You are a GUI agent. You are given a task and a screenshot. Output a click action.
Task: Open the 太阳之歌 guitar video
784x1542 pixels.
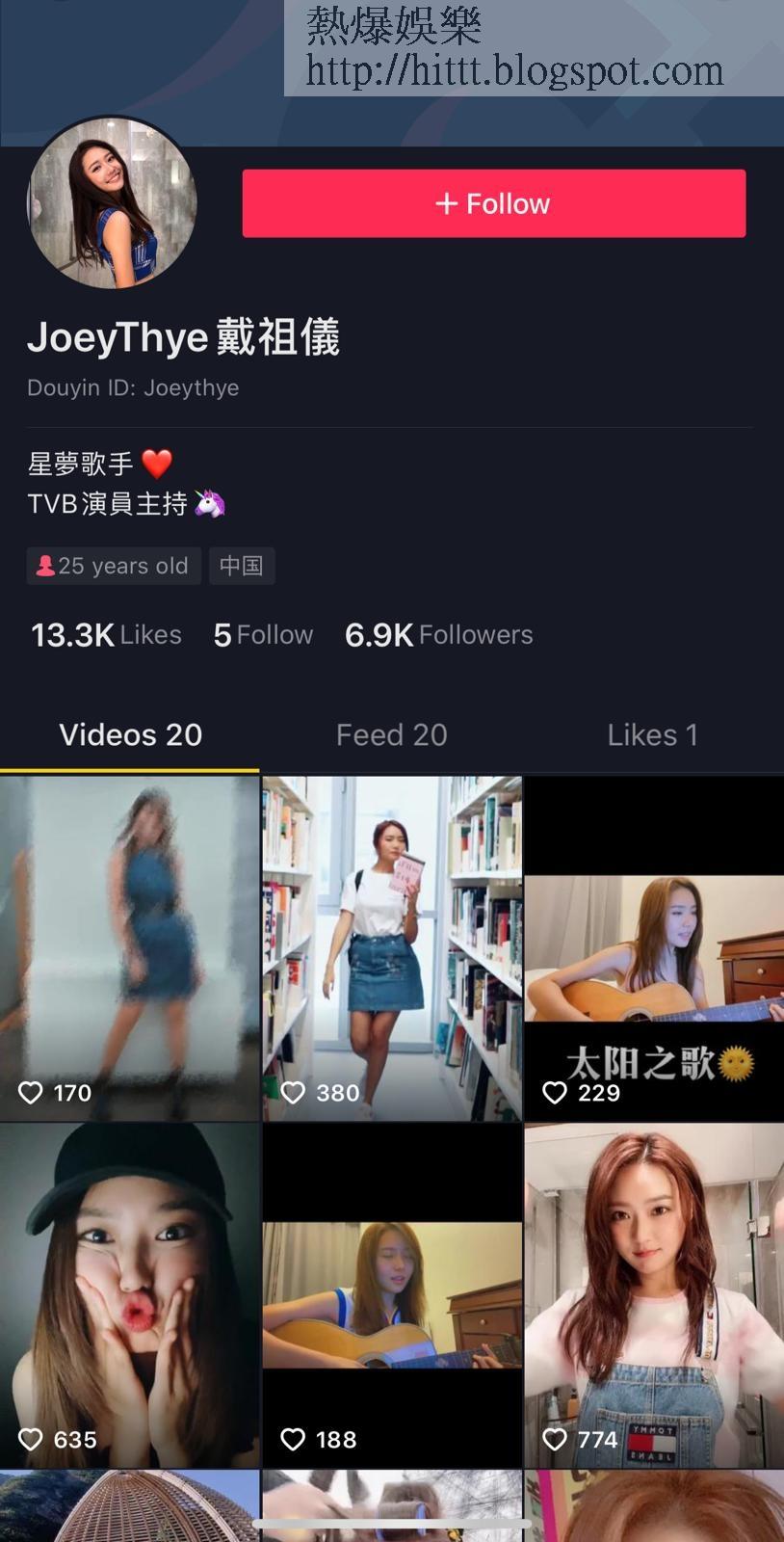coord(654,948)
